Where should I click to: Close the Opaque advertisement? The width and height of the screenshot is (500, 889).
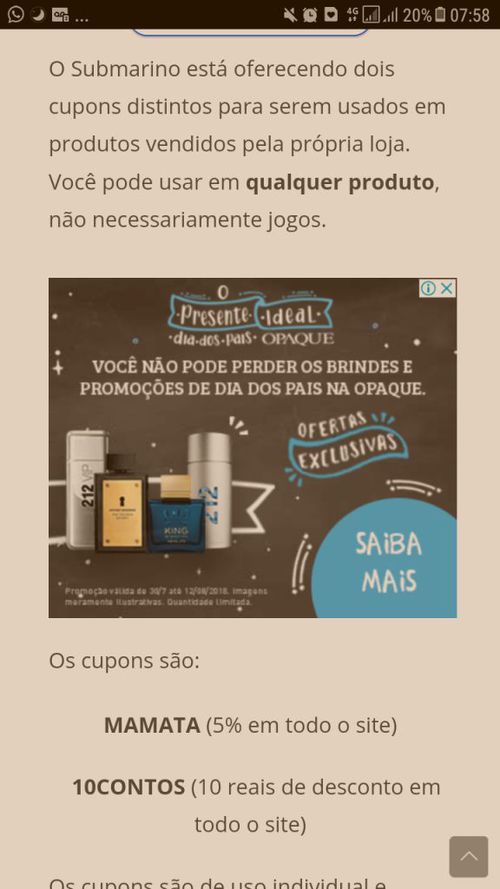coord(447,288)
